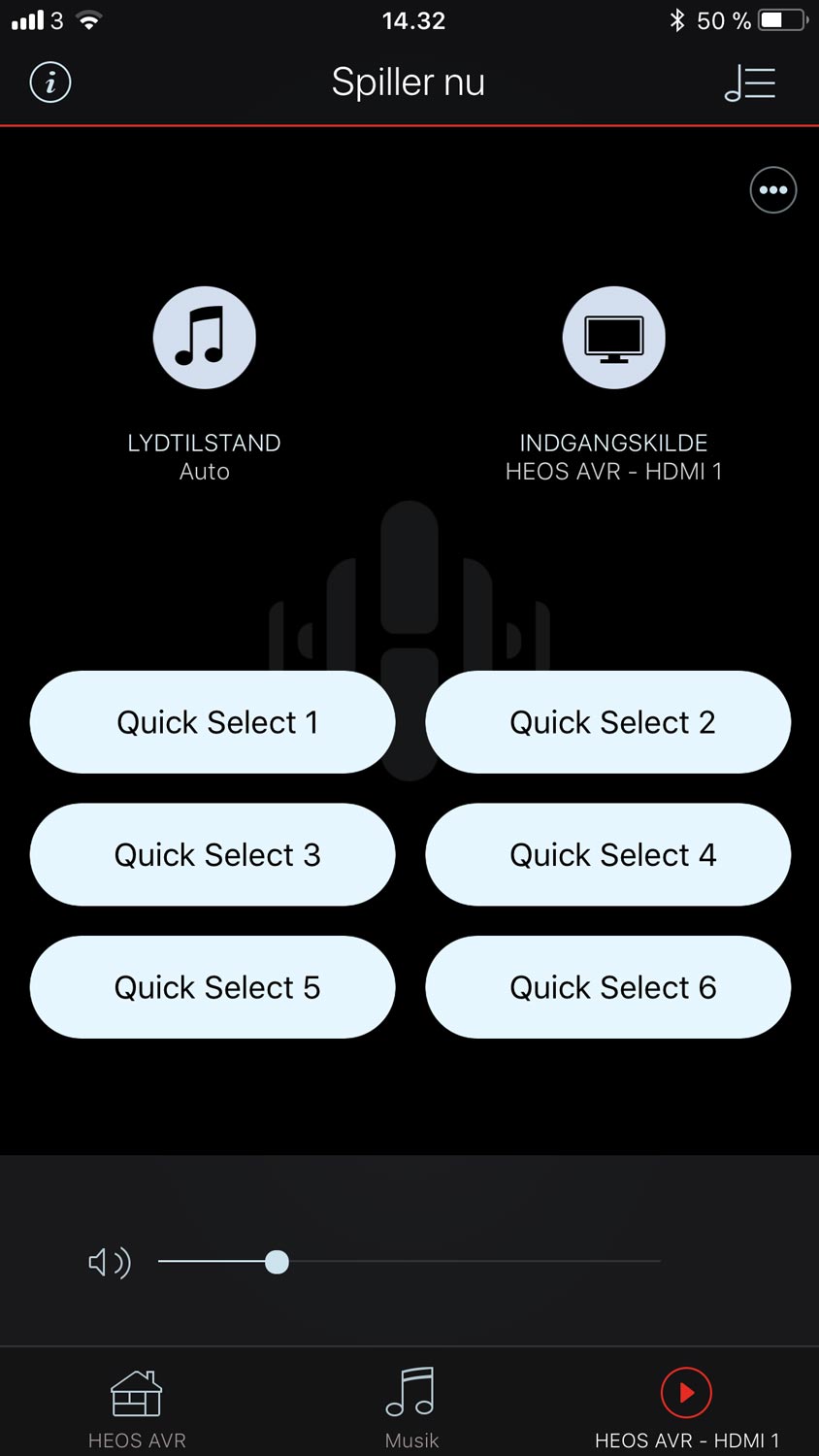
Task: Open the music queue list icon
Action: 750,83
